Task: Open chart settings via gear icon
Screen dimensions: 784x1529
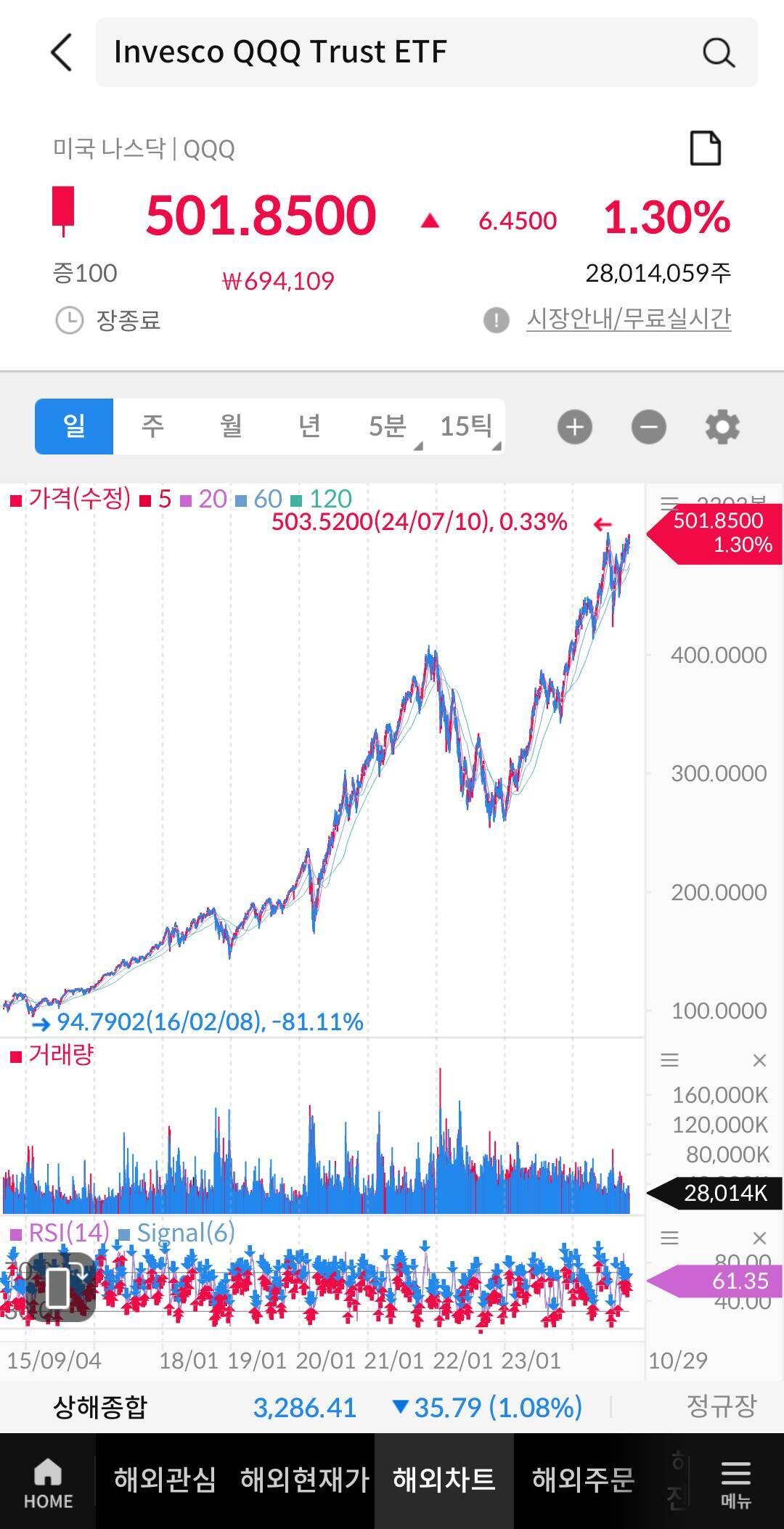Action: [x=722, y=427]
